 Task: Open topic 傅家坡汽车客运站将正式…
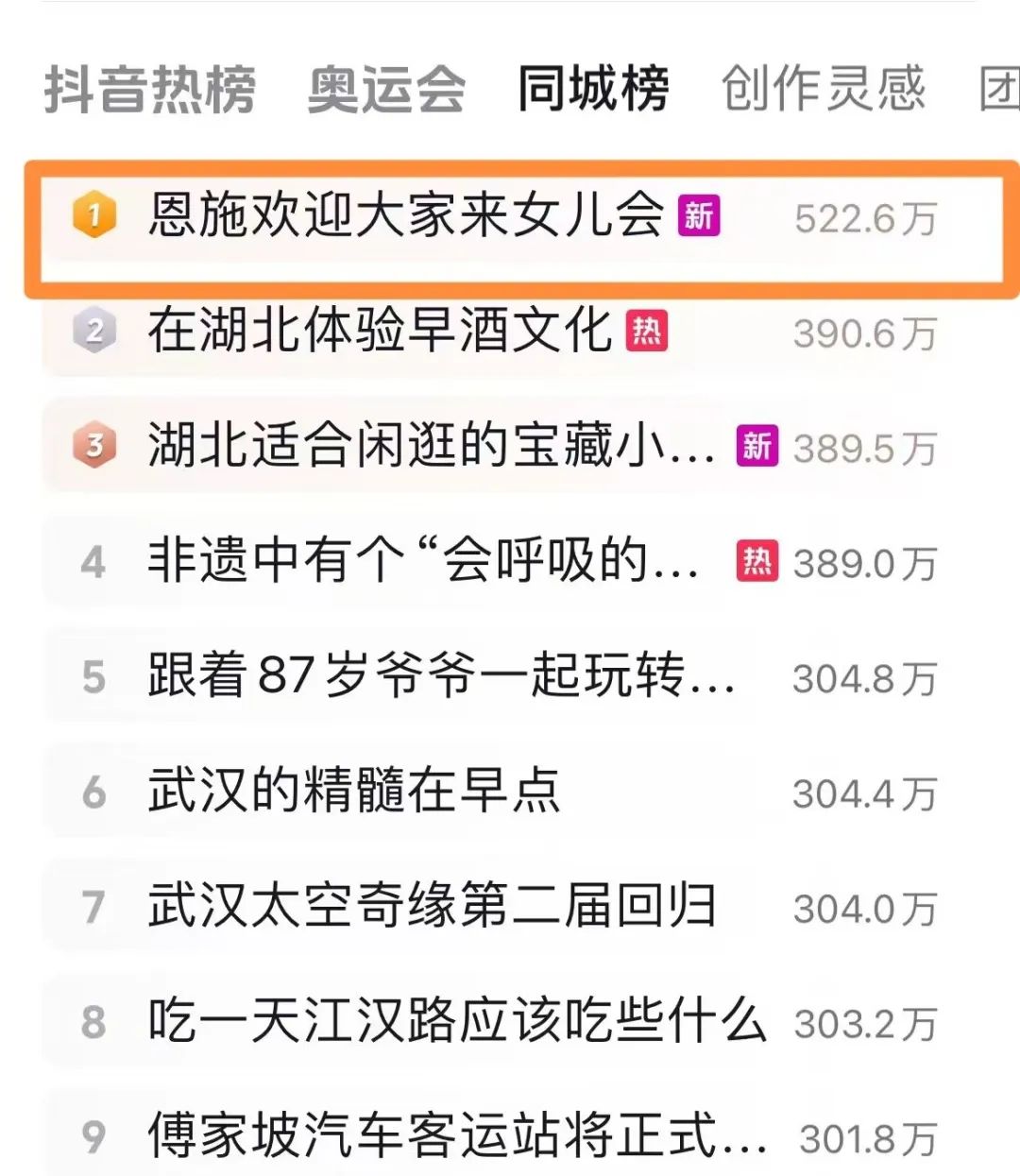pyautogui.click(x=456, y=1136)
